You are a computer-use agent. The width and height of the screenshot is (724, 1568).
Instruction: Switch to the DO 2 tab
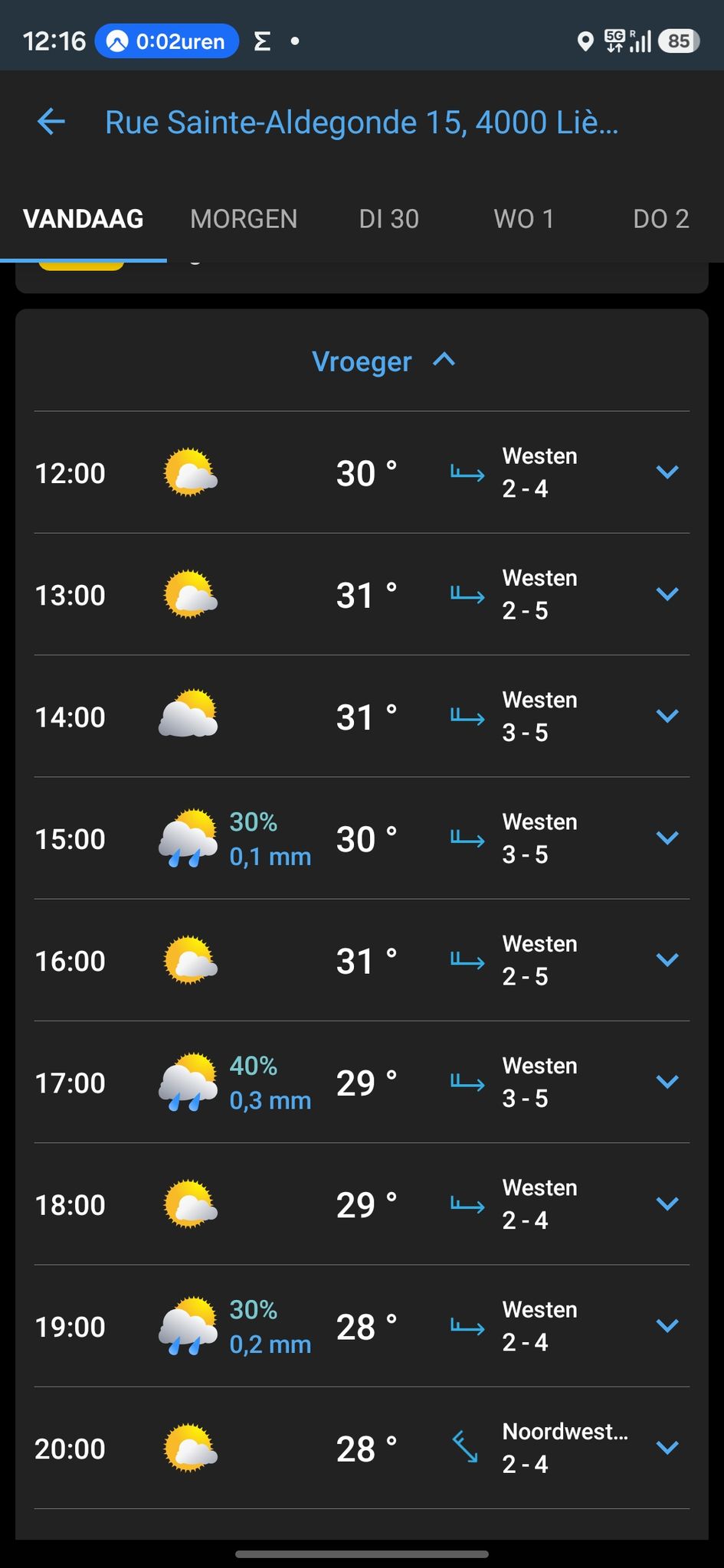click(660, 219)
